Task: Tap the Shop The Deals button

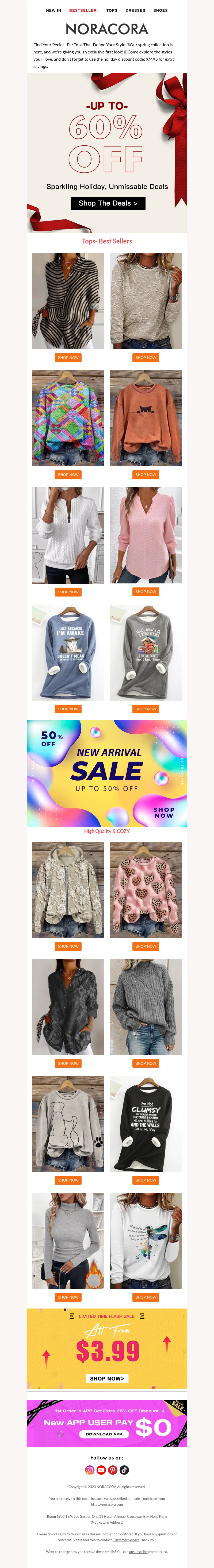Action: pyautogui.click(x=108, y=203)
